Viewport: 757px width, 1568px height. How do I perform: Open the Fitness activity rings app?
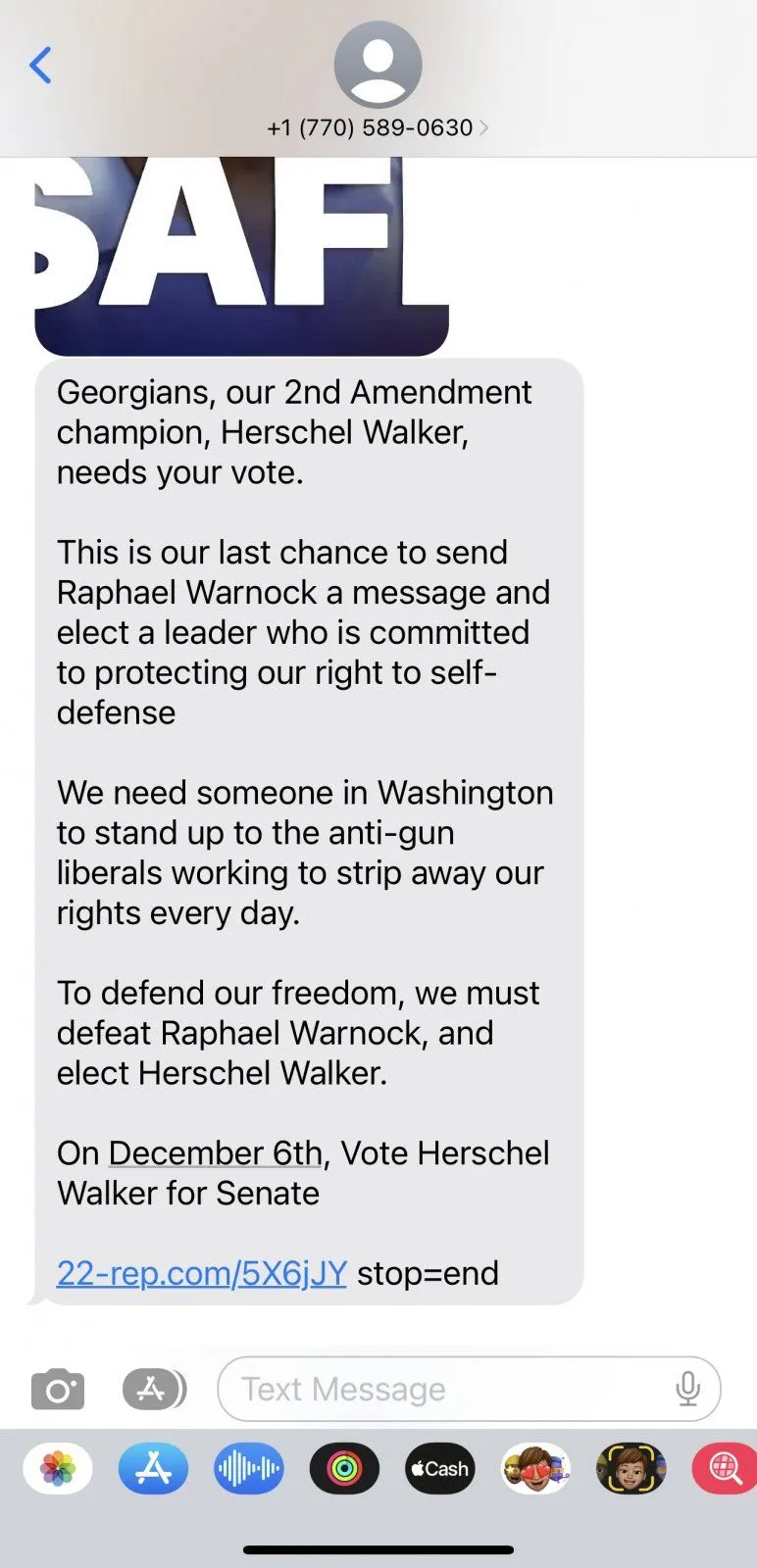344,1469
